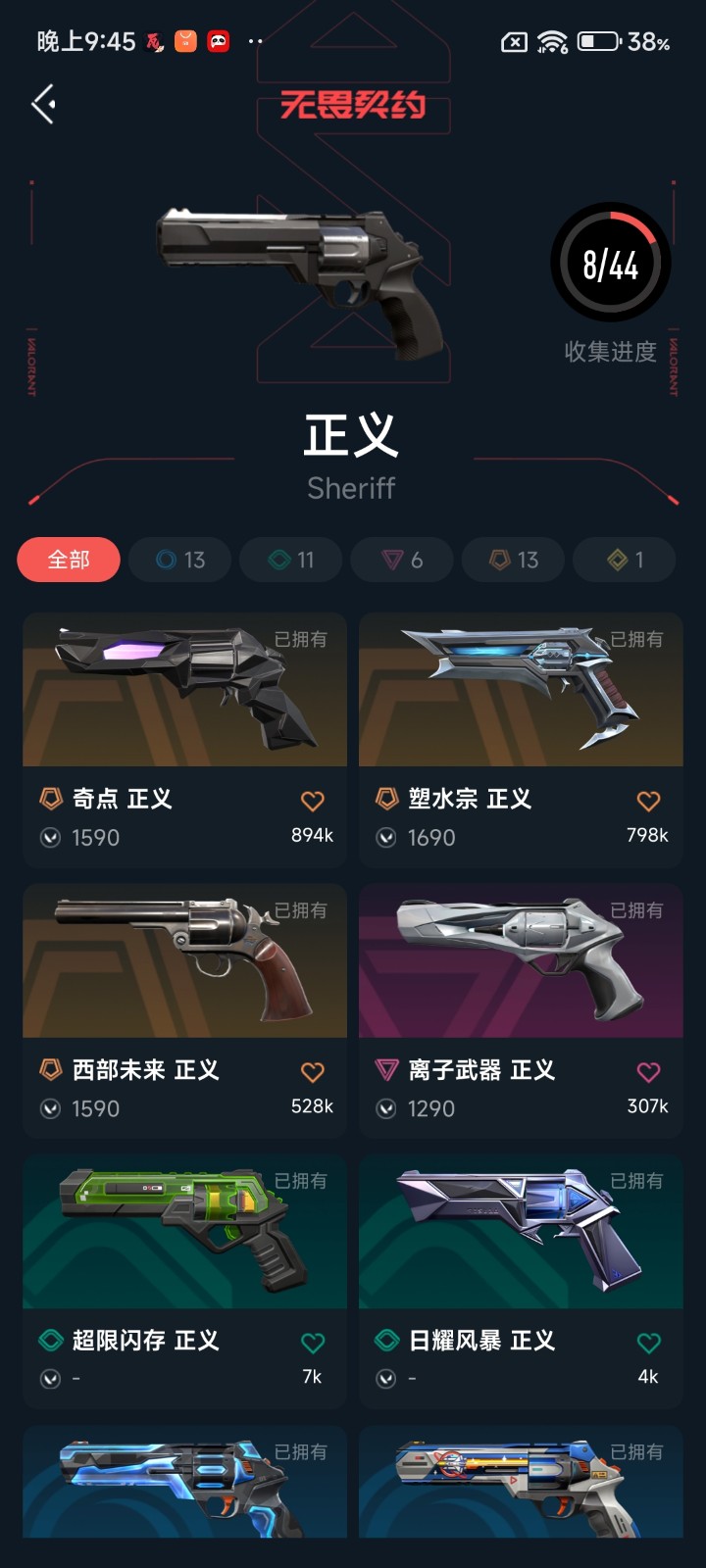Like the 超限闪存 正义 skin

[313, 1343]
